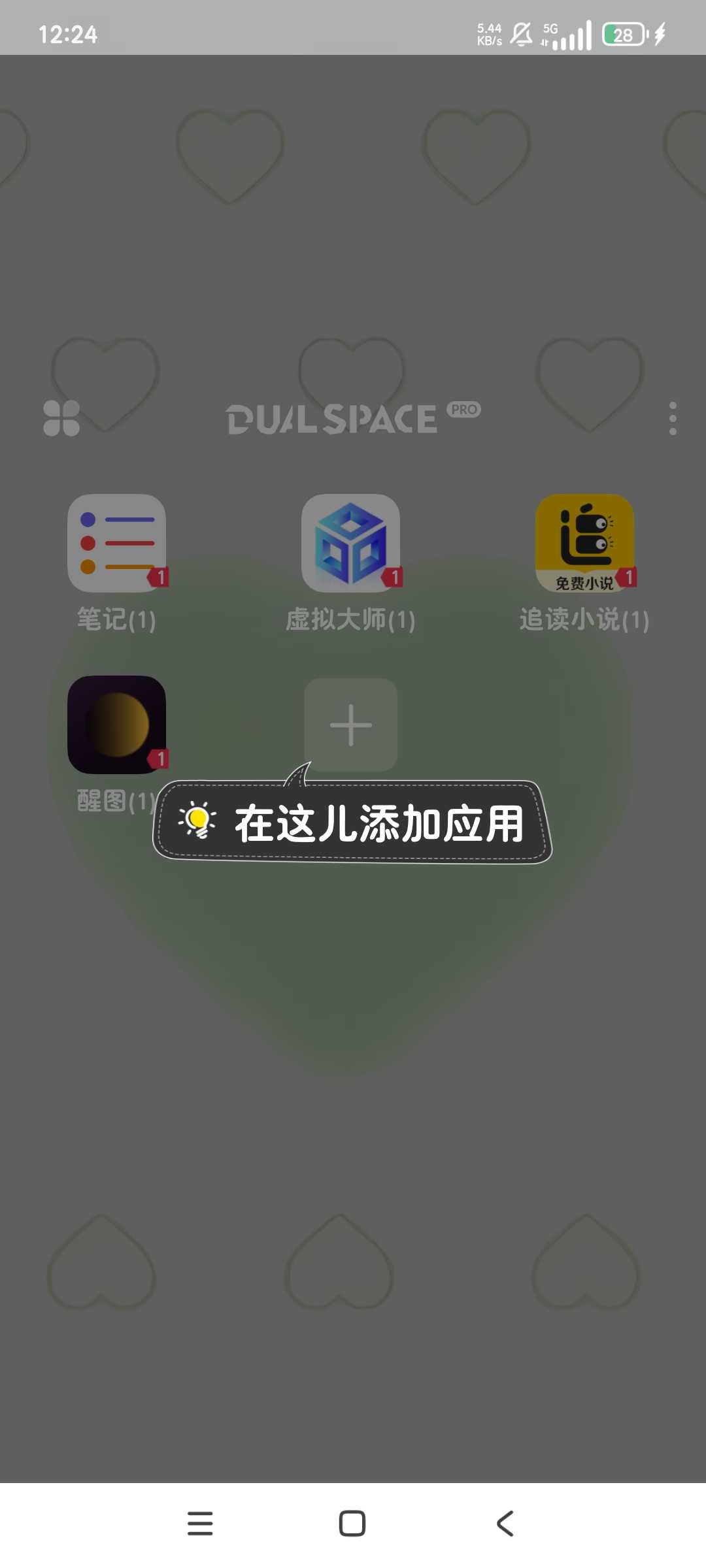The image size is (706, 1568).
Task: Go back using system navigation
Action: point(505,1524)
